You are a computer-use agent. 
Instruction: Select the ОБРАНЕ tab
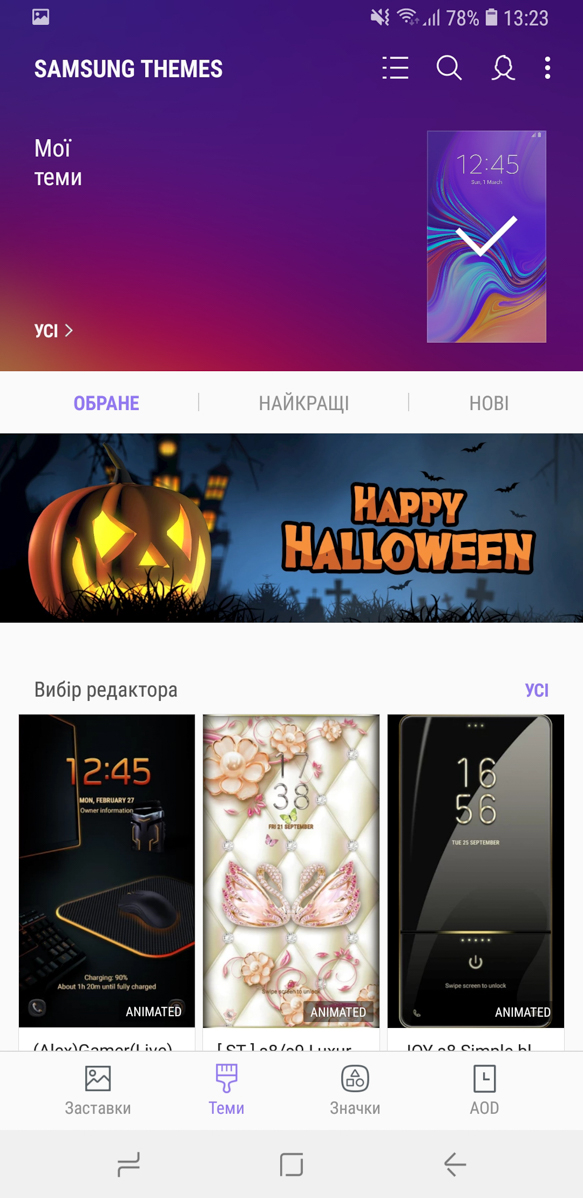pos(106,403)
